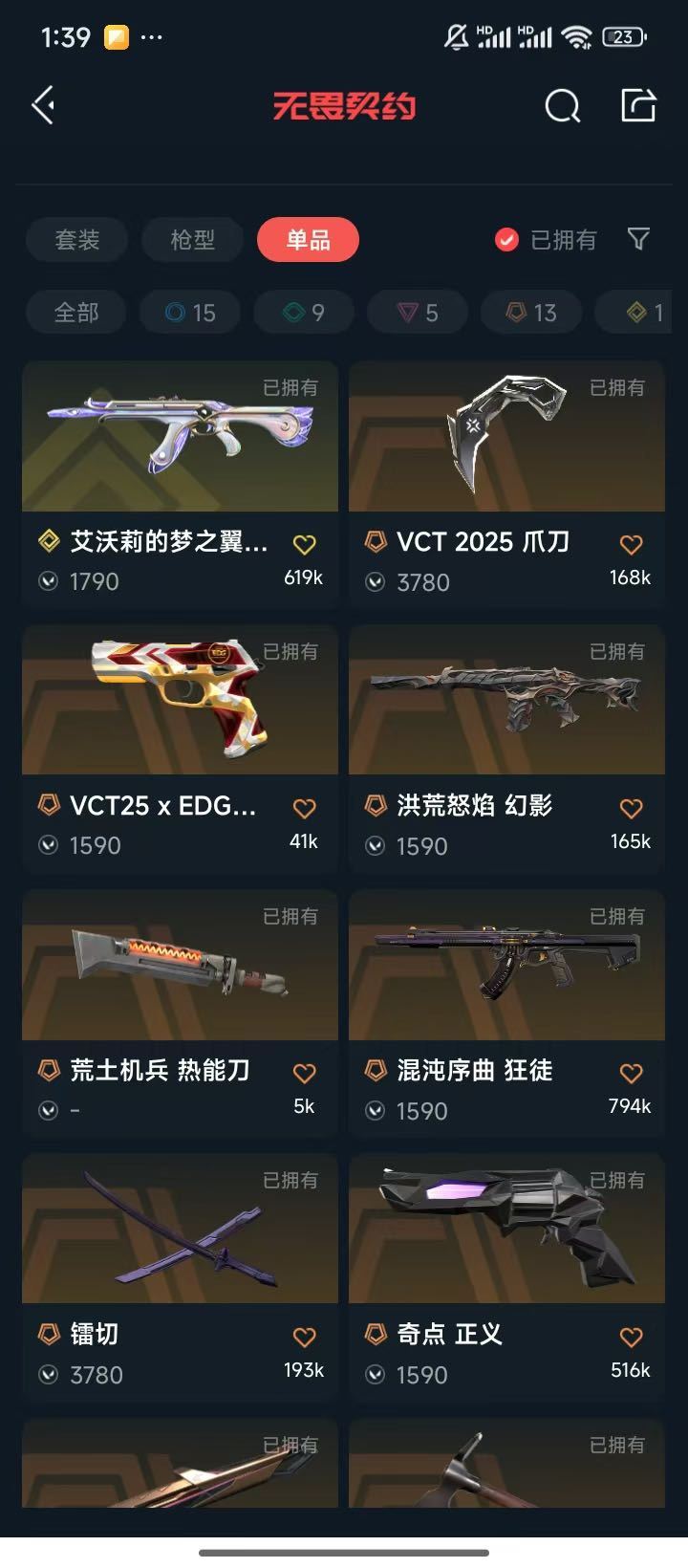Open the VCT 2025 爪刀 card
This screenshot has height=1568, width=688.
[506, 484]
